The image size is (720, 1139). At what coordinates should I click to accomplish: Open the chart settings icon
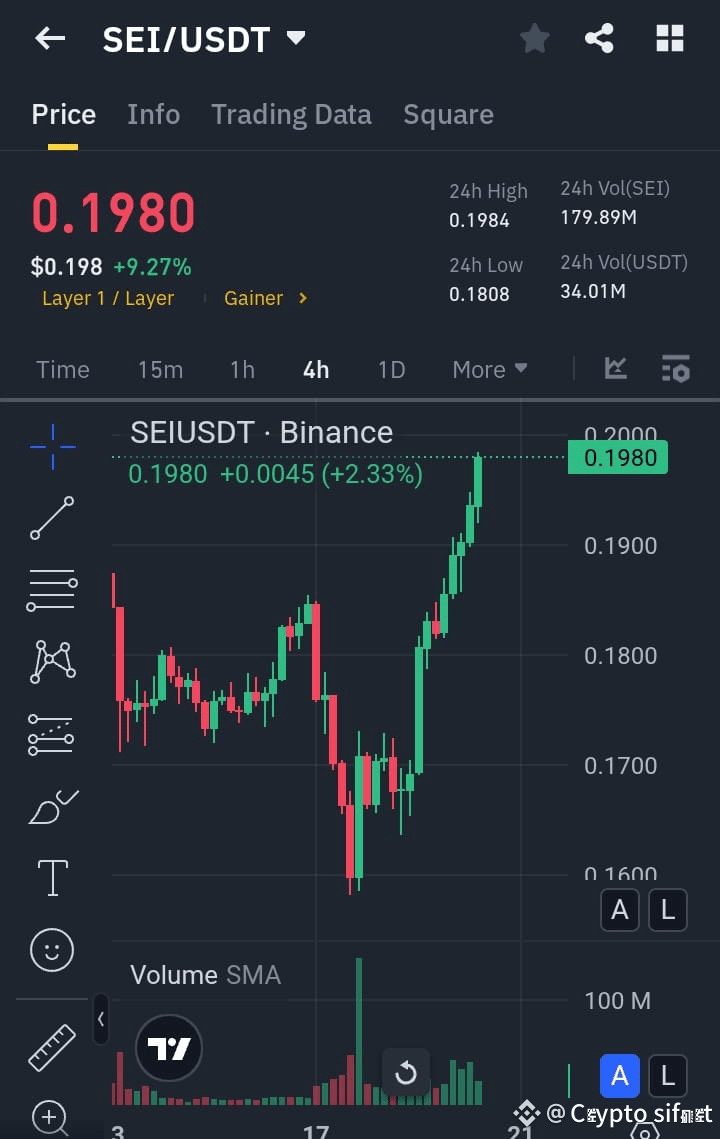tap(676, 369)
